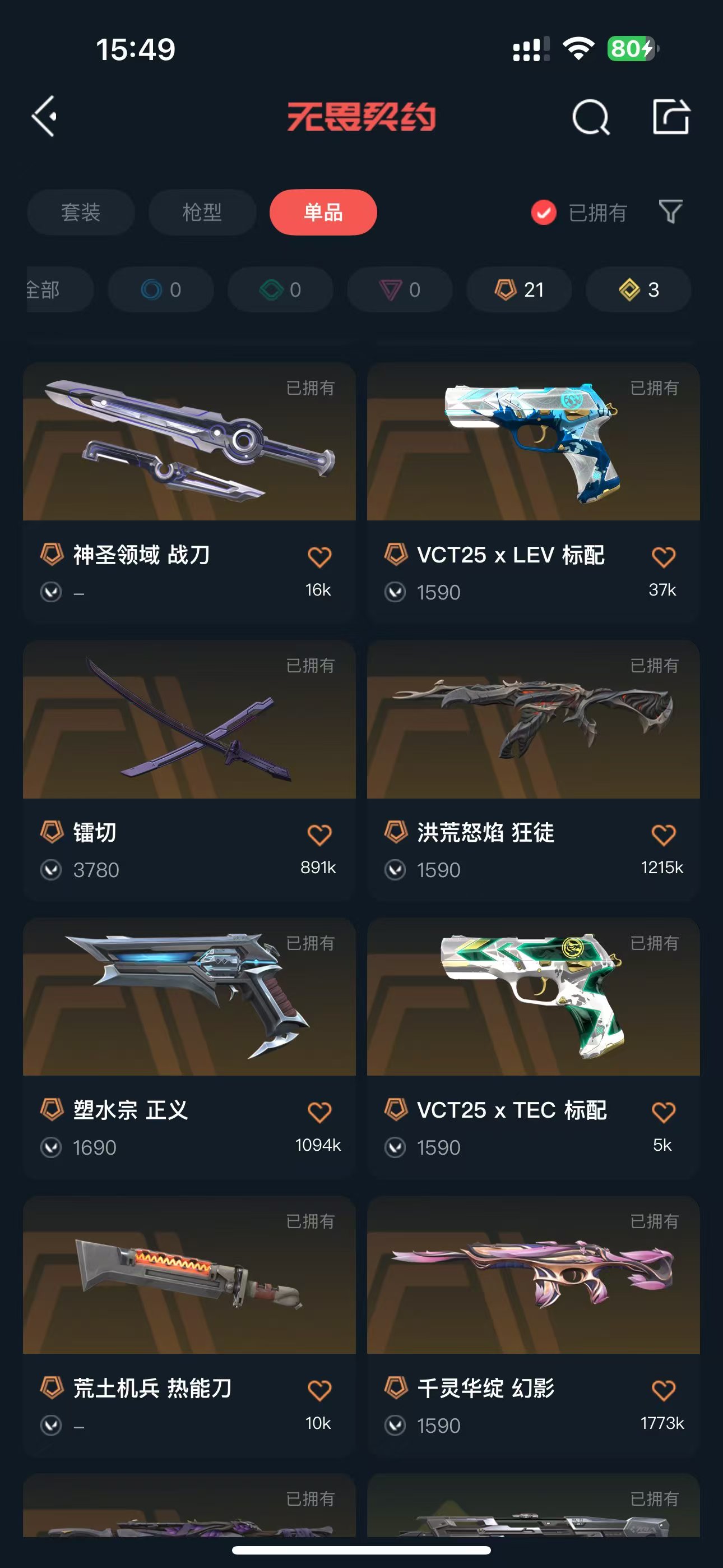723x1568 pixels.
Task: Like the 塑水宗 正义 skin
Action: point(319,1112)
